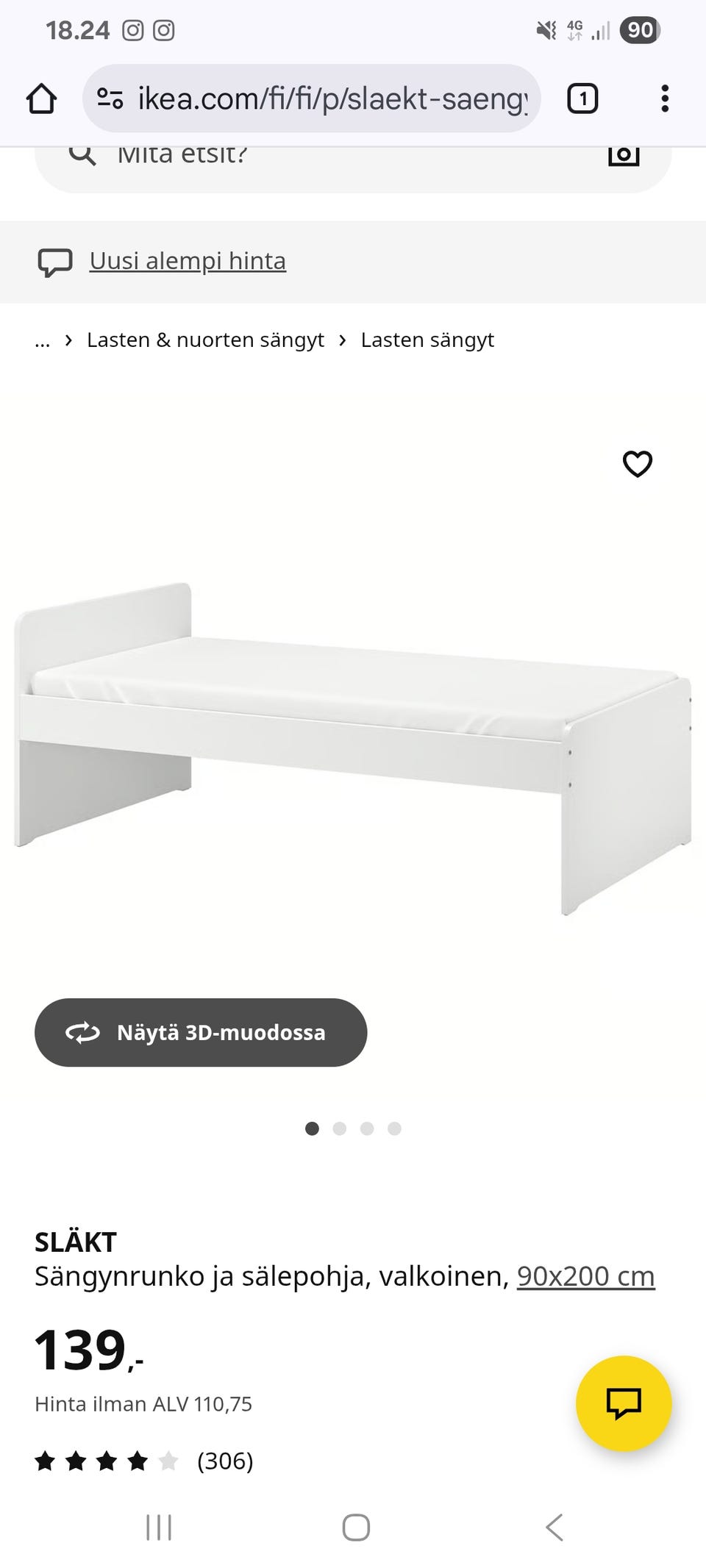Tap the 3D rotation icon on the image button
The image size is (706, 1568).
click(85, 1032)
